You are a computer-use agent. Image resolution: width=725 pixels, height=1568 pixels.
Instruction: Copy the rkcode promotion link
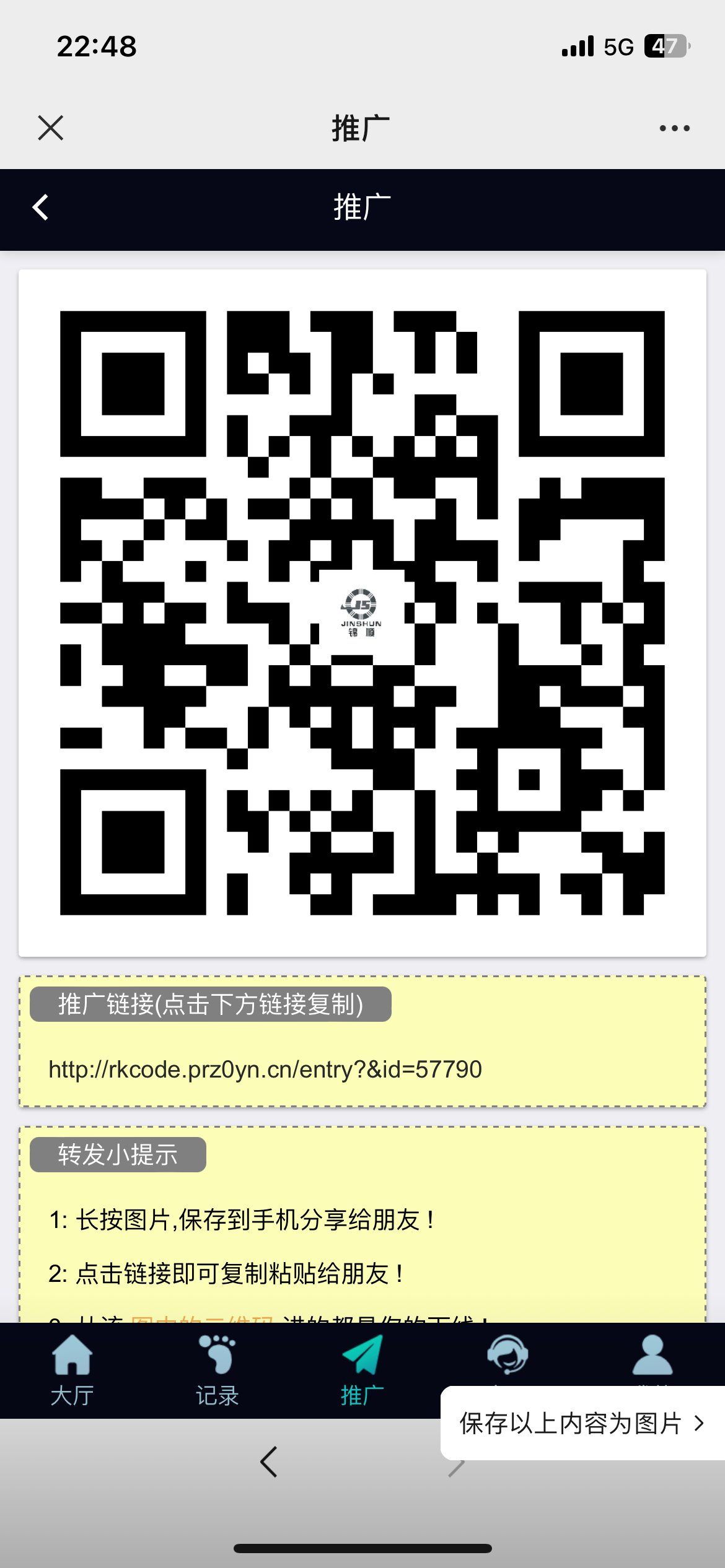click(x=265, y=1069)
